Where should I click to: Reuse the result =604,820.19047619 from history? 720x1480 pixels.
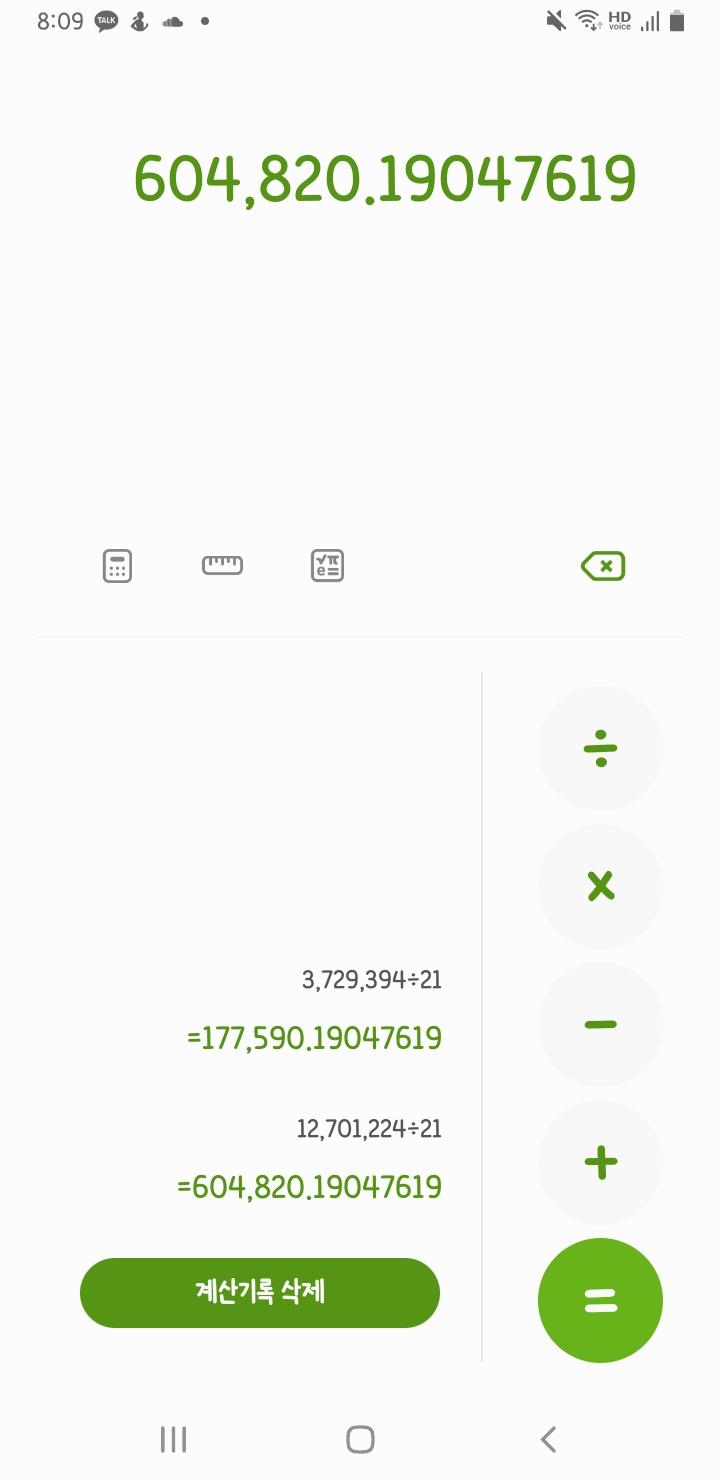pos(309,1187)
